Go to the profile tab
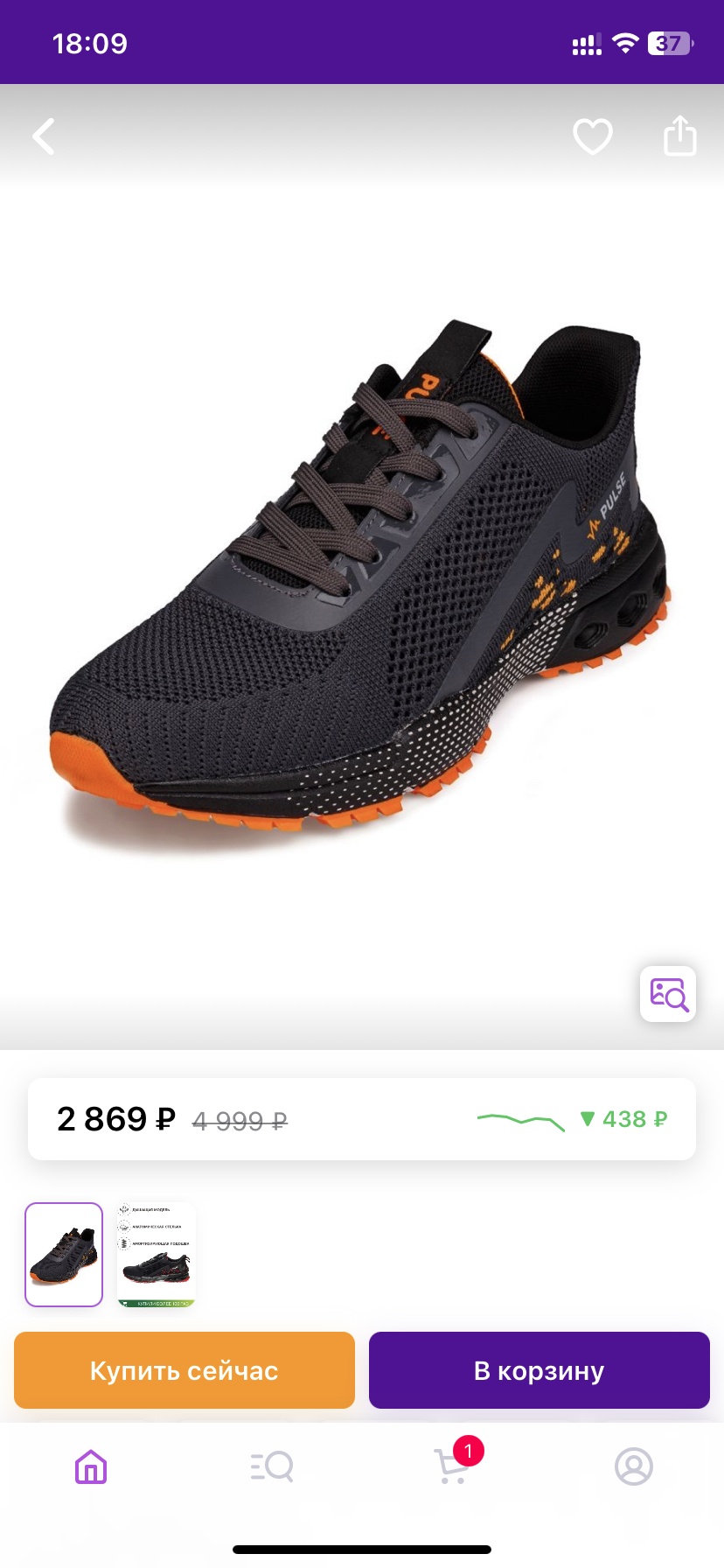Image resolution: width=724 pixels, height=1568 pixels. click(x=634, y=1466)
